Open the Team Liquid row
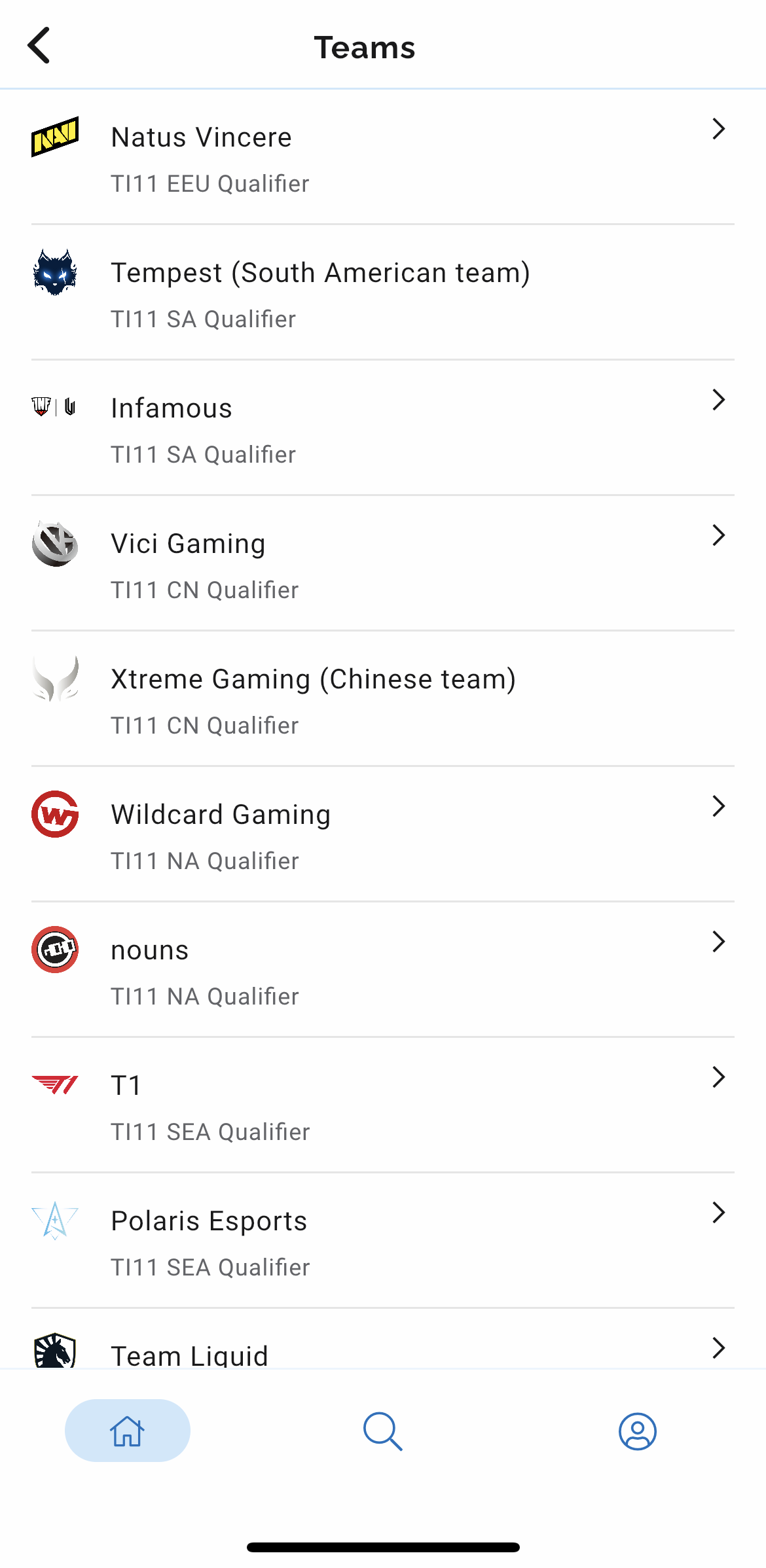The width and height of the screenshot is (766, 1568). coord(383,1340)
